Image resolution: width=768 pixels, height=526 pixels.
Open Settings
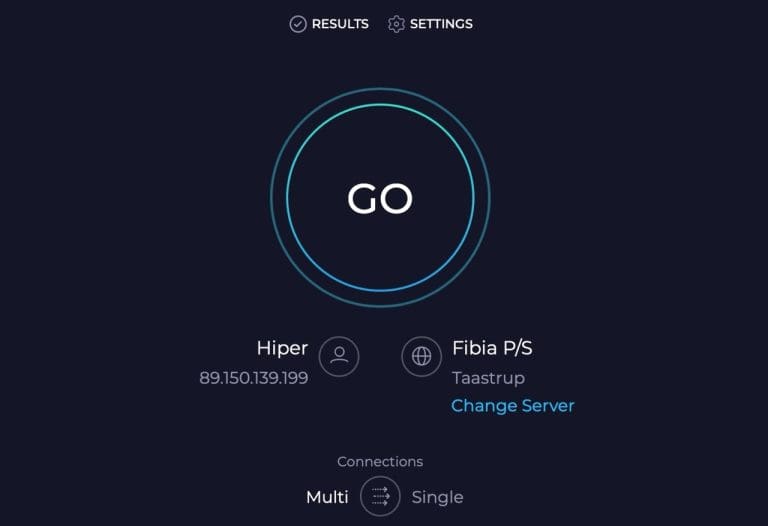pos(430,24)
